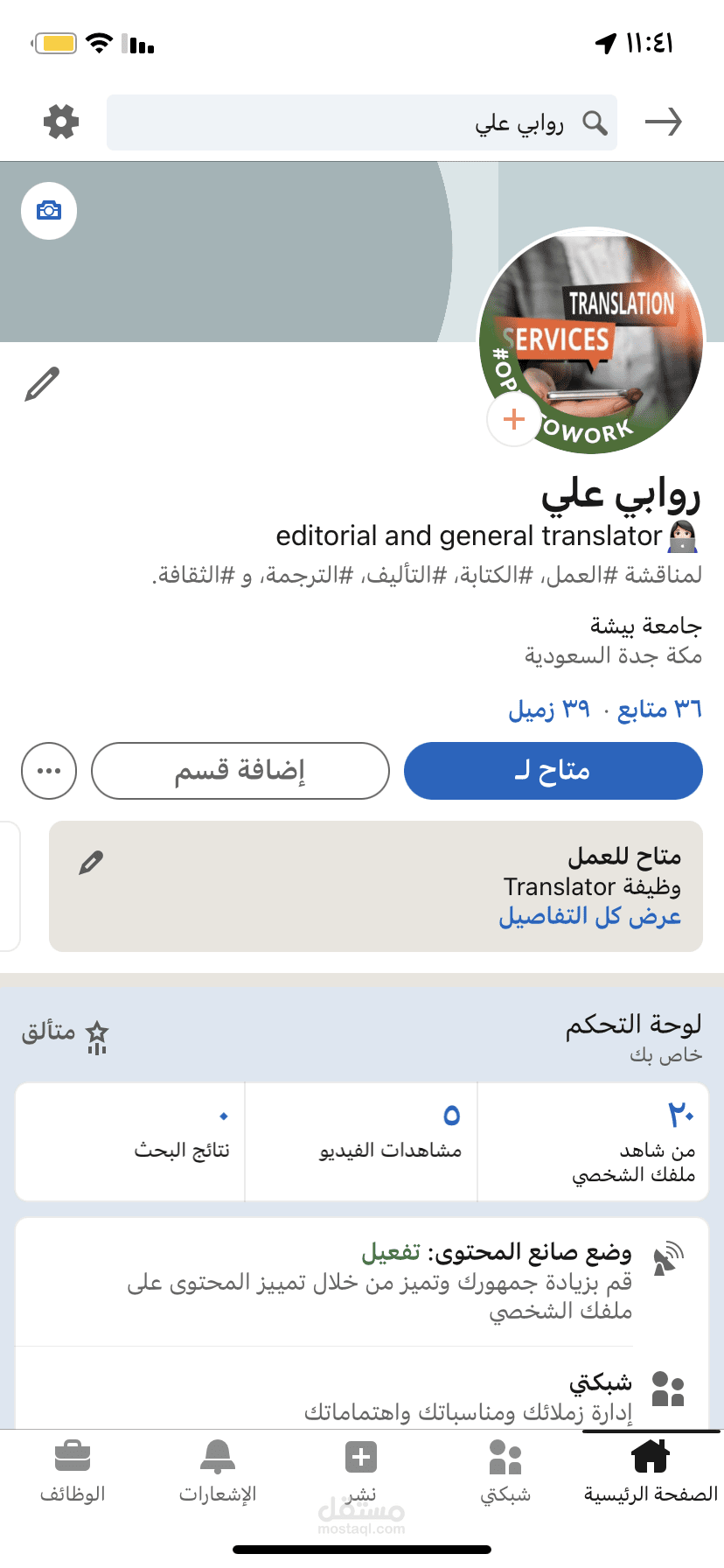Open the three-dots more options button
Viewport: 724px width, 1568px height.
(49, 771)
